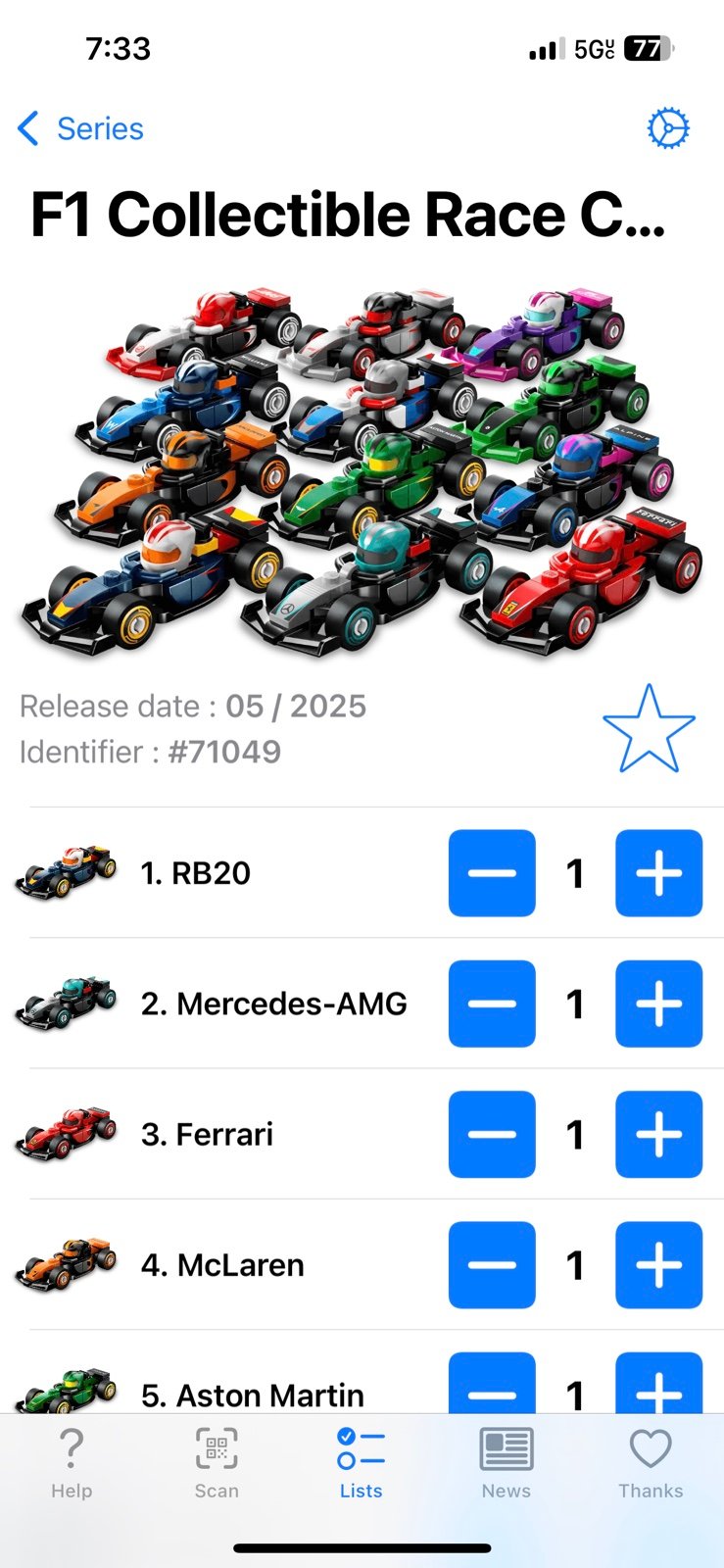Switch to the News tab
Image resolution: width=724 pixels, height=1568 pixels.
point(507,1463)
